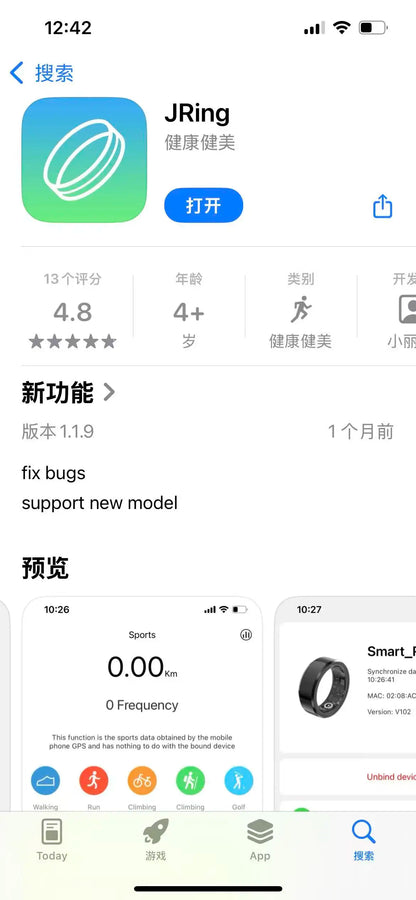Viewport: 416px width, 900px height.
Task: Share the JRing app page
Action: [383, 206]
